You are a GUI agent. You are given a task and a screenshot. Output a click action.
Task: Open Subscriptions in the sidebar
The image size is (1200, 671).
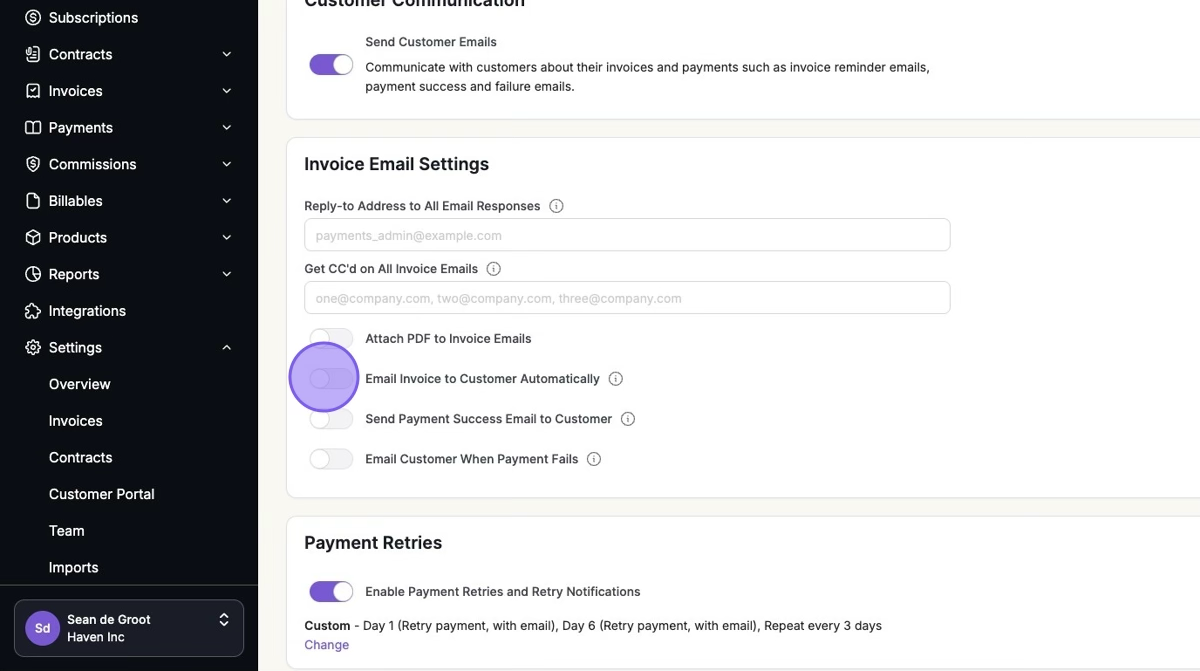pos(93,18)
